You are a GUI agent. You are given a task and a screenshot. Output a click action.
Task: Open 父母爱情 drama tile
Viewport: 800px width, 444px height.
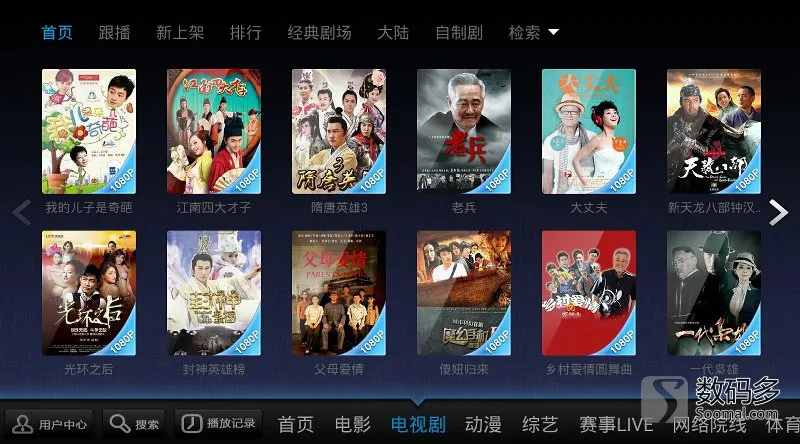coord(338,293)
